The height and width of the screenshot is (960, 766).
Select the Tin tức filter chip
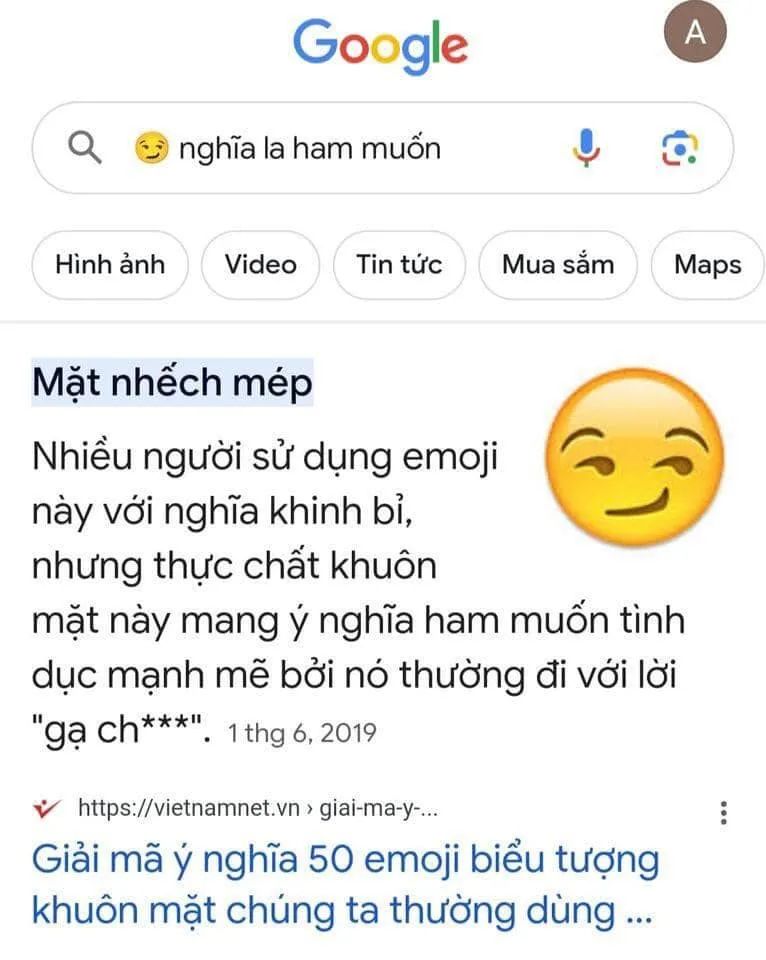click(399, 265)
